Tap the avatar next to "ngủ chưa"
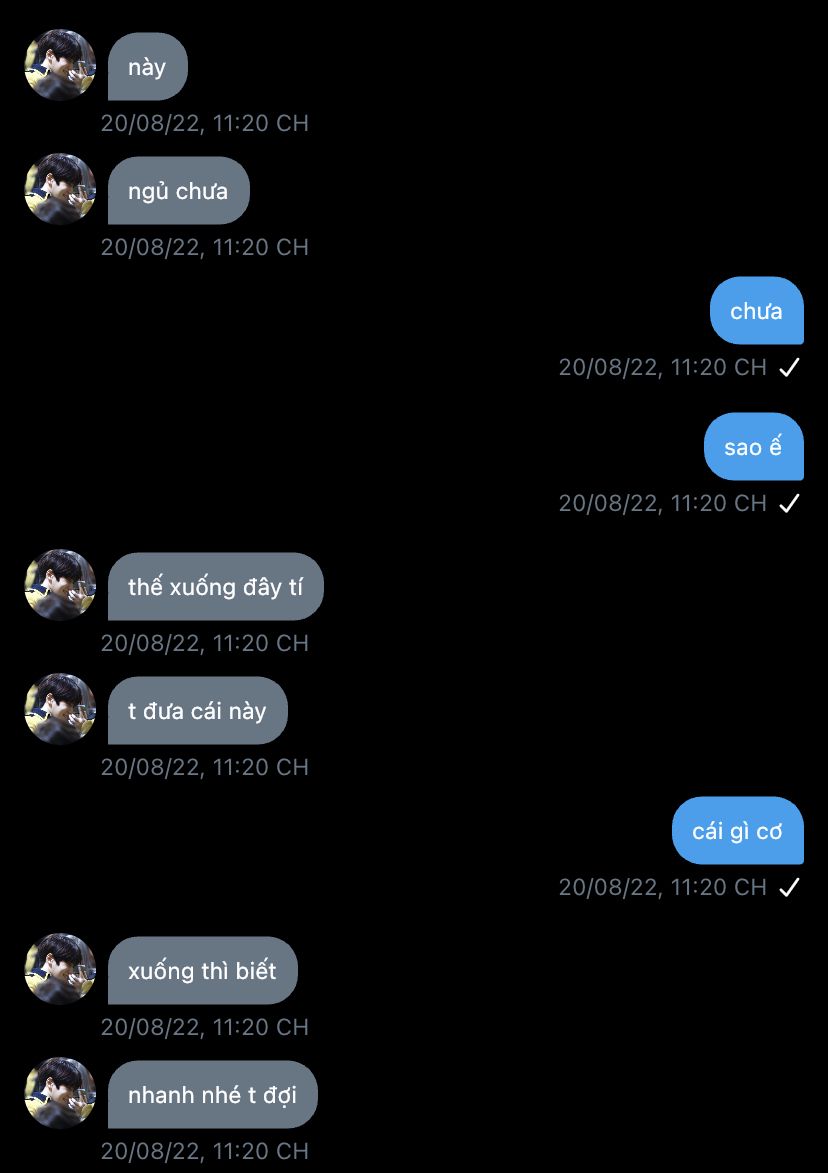The image size is (828, 1173). (60, 189)
